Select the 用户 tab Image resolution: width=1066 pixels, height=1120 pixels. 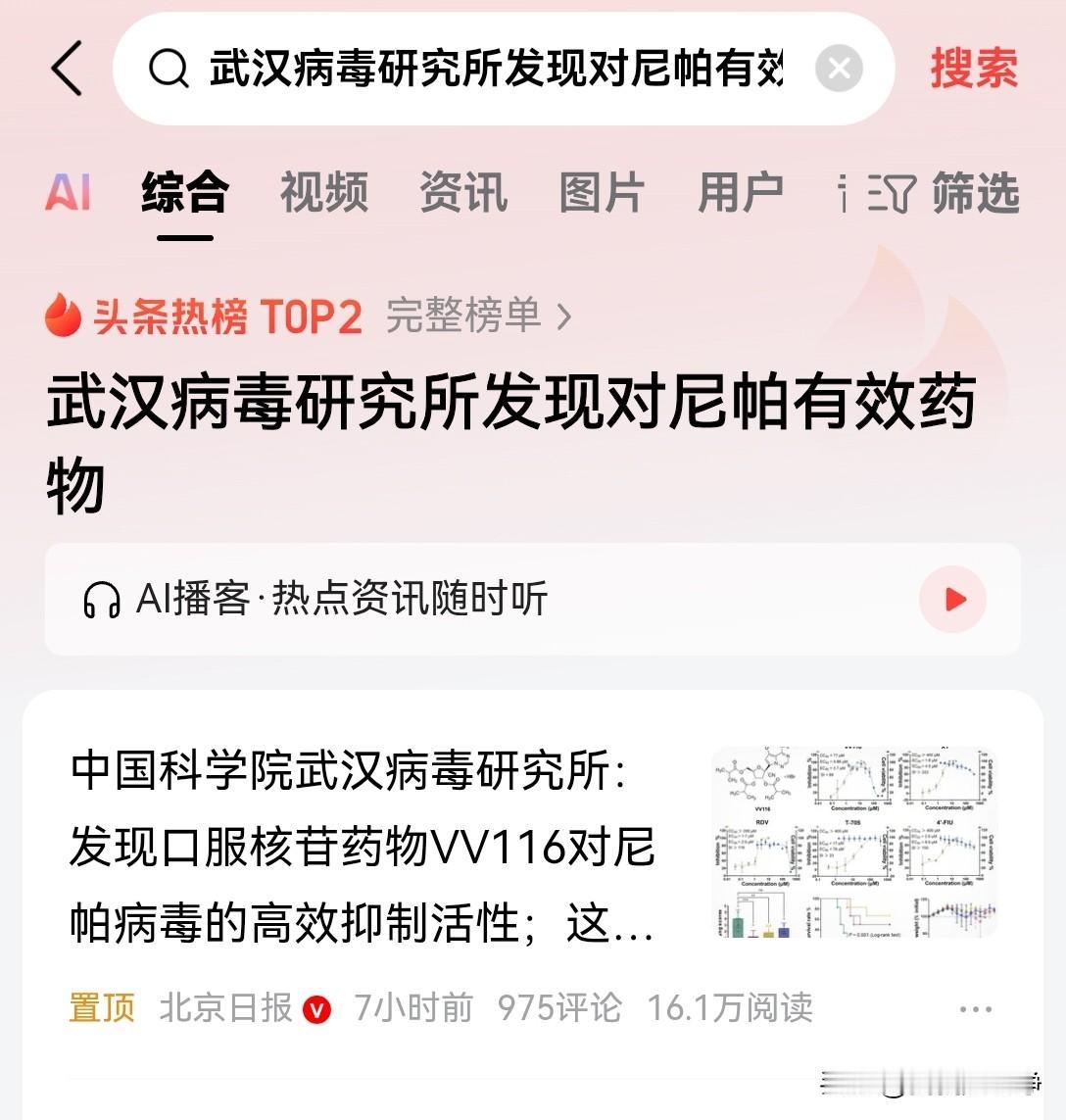(x=740, y=193)
